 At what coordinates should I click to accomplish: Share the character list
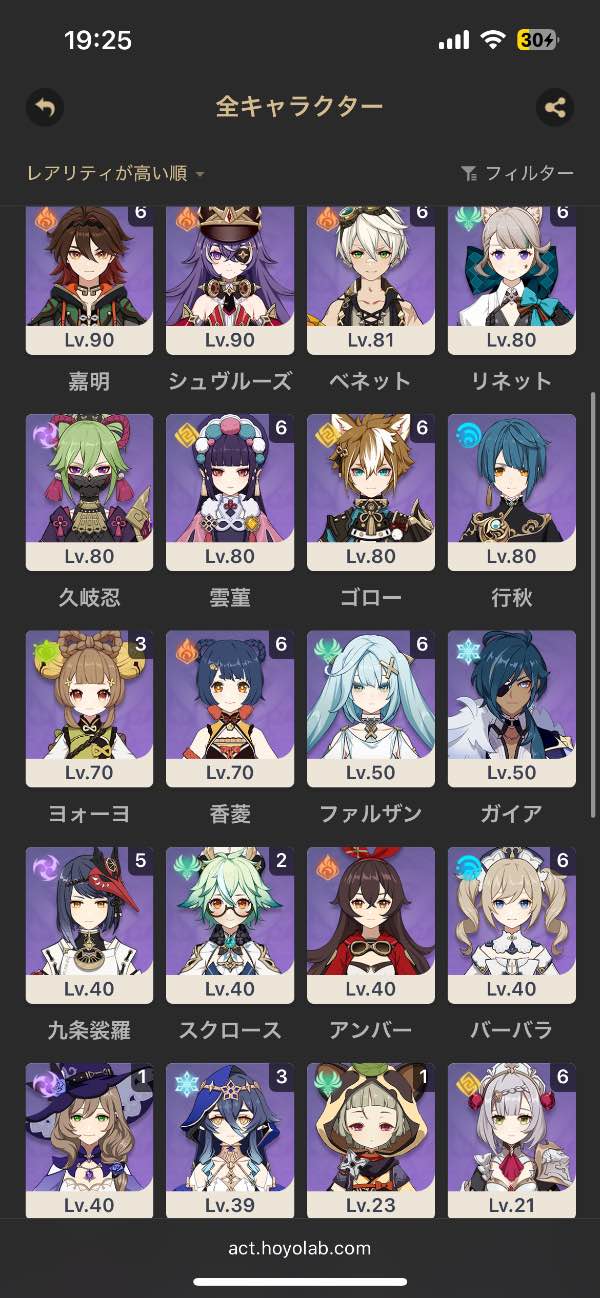(x=555, y=107)
